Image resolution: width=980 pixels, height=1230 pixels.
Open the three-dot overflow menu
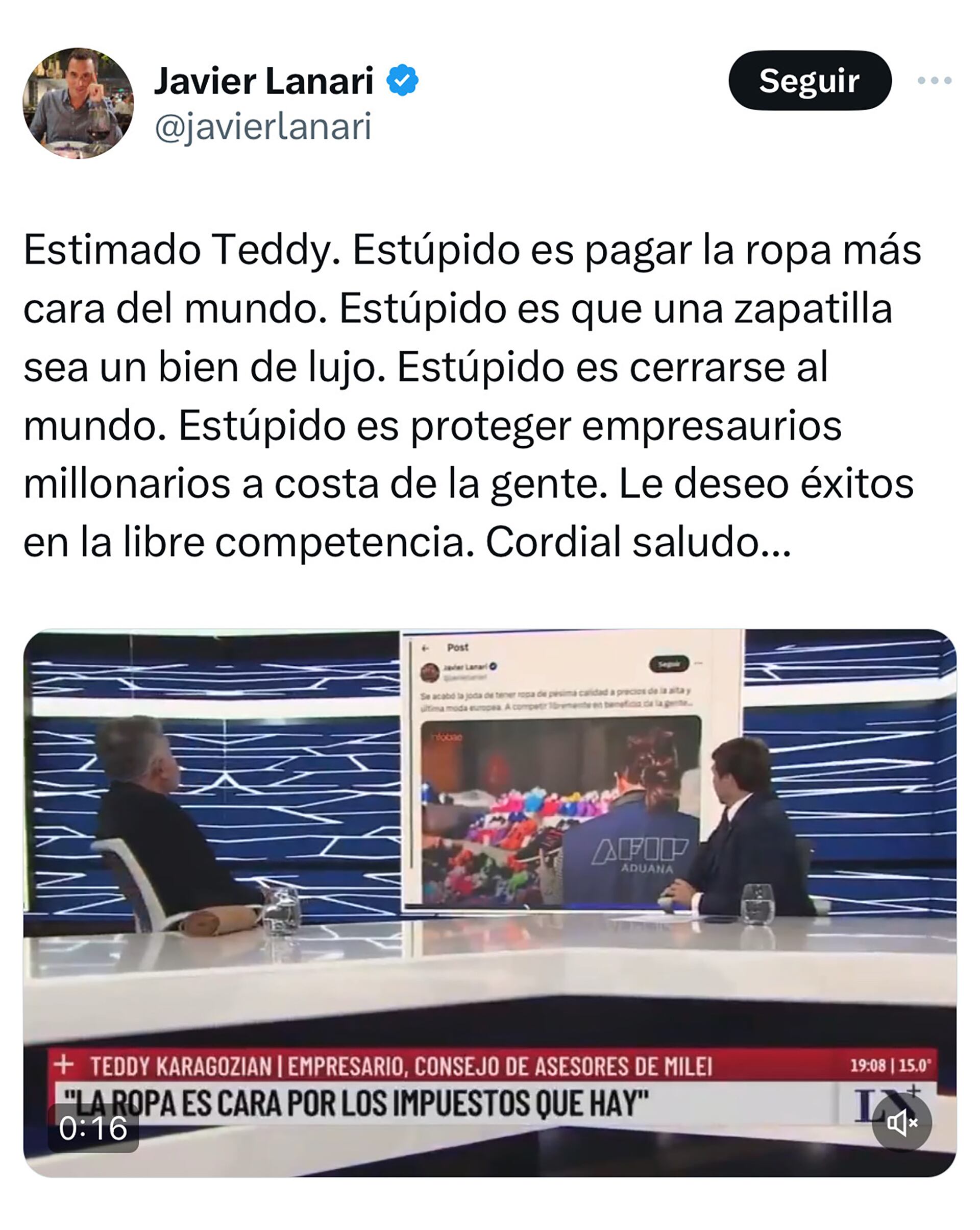tap(934, 81)
